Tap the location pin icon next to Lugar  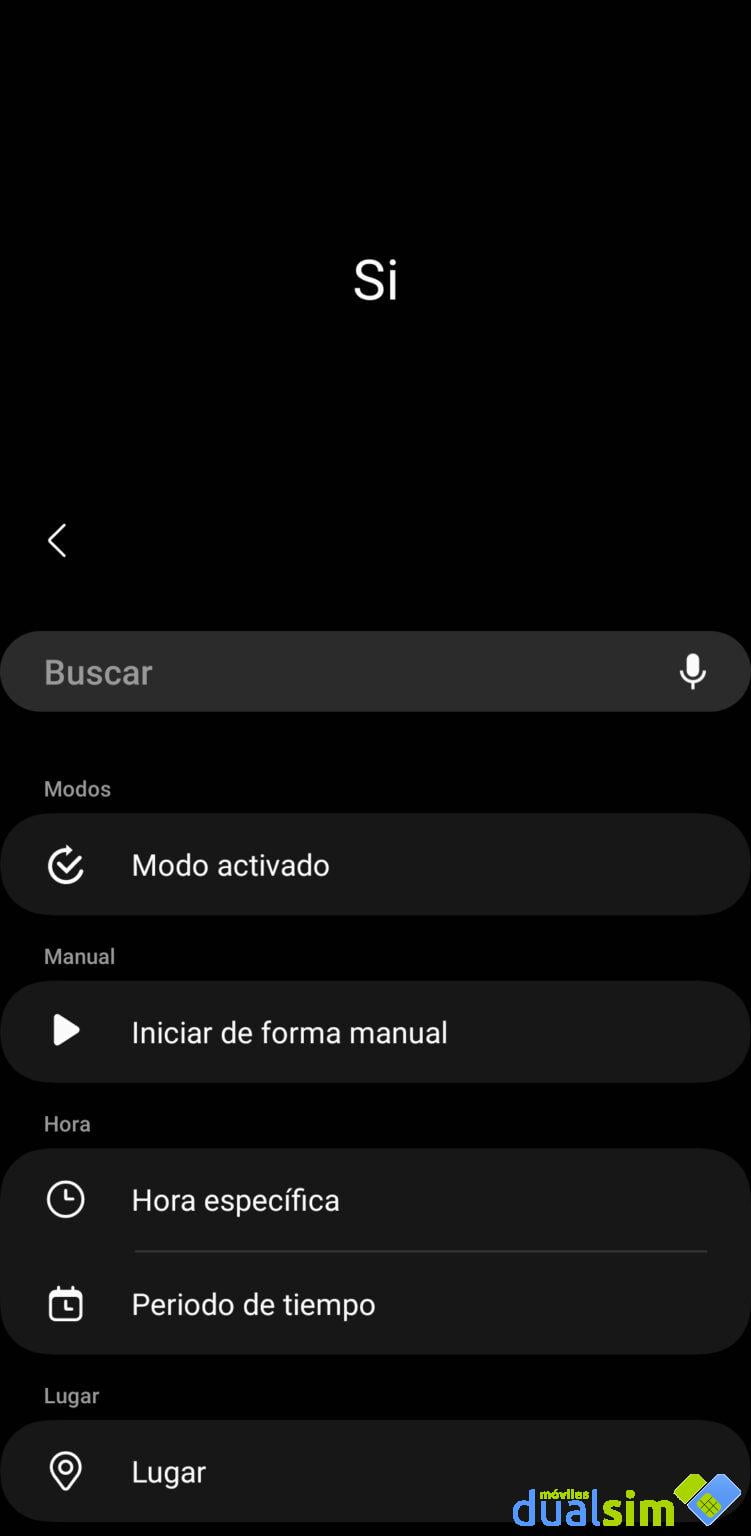pos(65,1471)
